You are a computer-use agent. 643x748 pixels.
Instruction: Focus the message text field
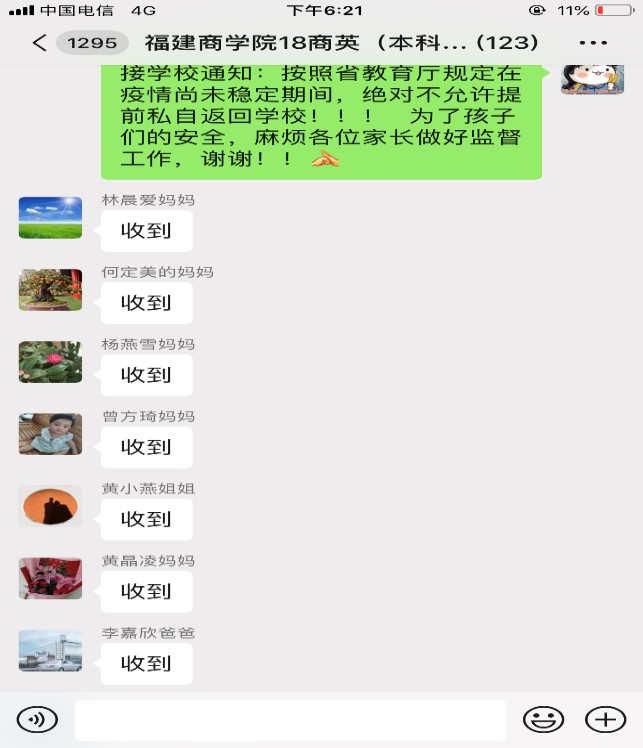point(290,719)
